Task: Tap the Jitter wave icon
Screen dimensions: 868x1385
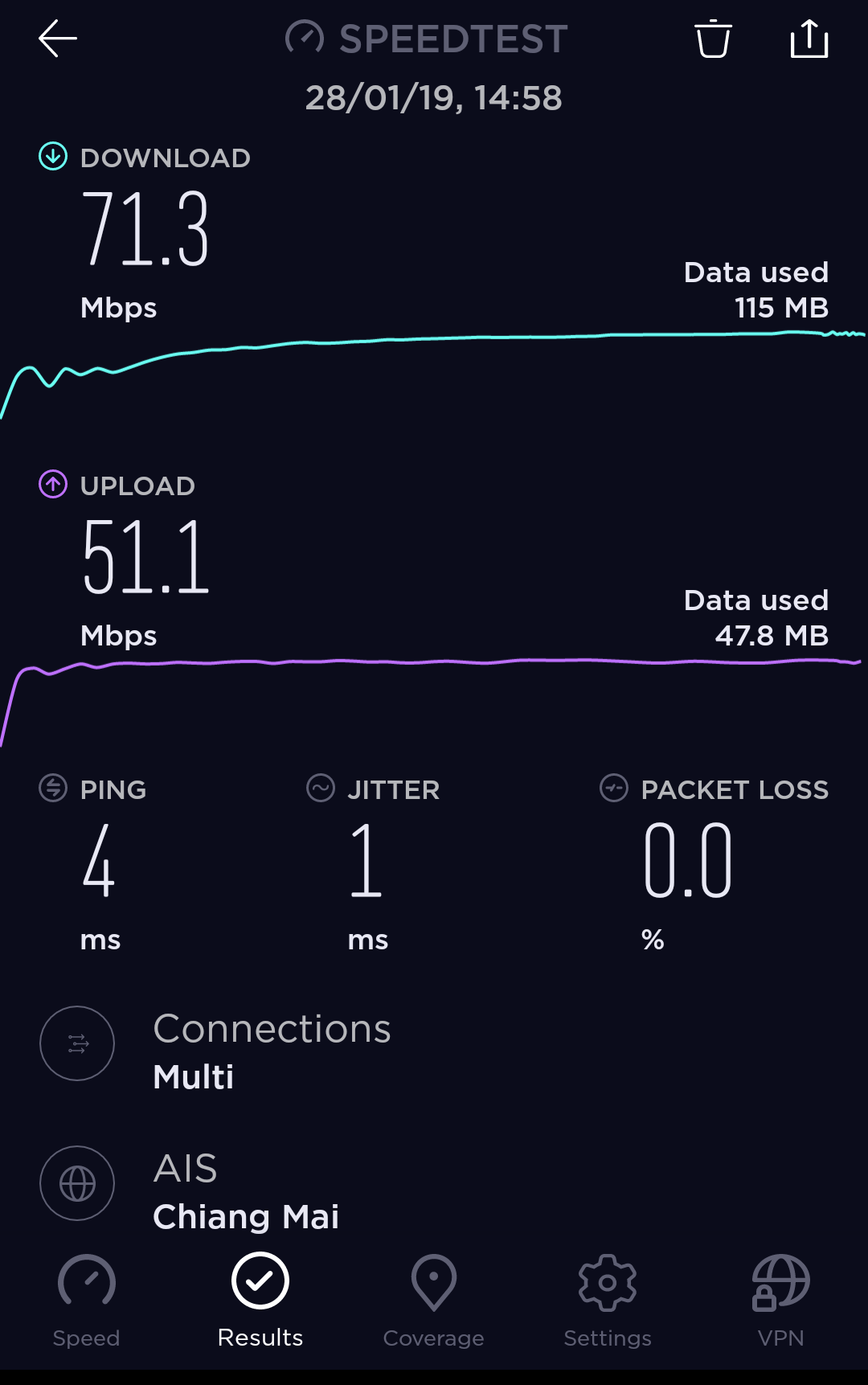Action: click(319, 789)
